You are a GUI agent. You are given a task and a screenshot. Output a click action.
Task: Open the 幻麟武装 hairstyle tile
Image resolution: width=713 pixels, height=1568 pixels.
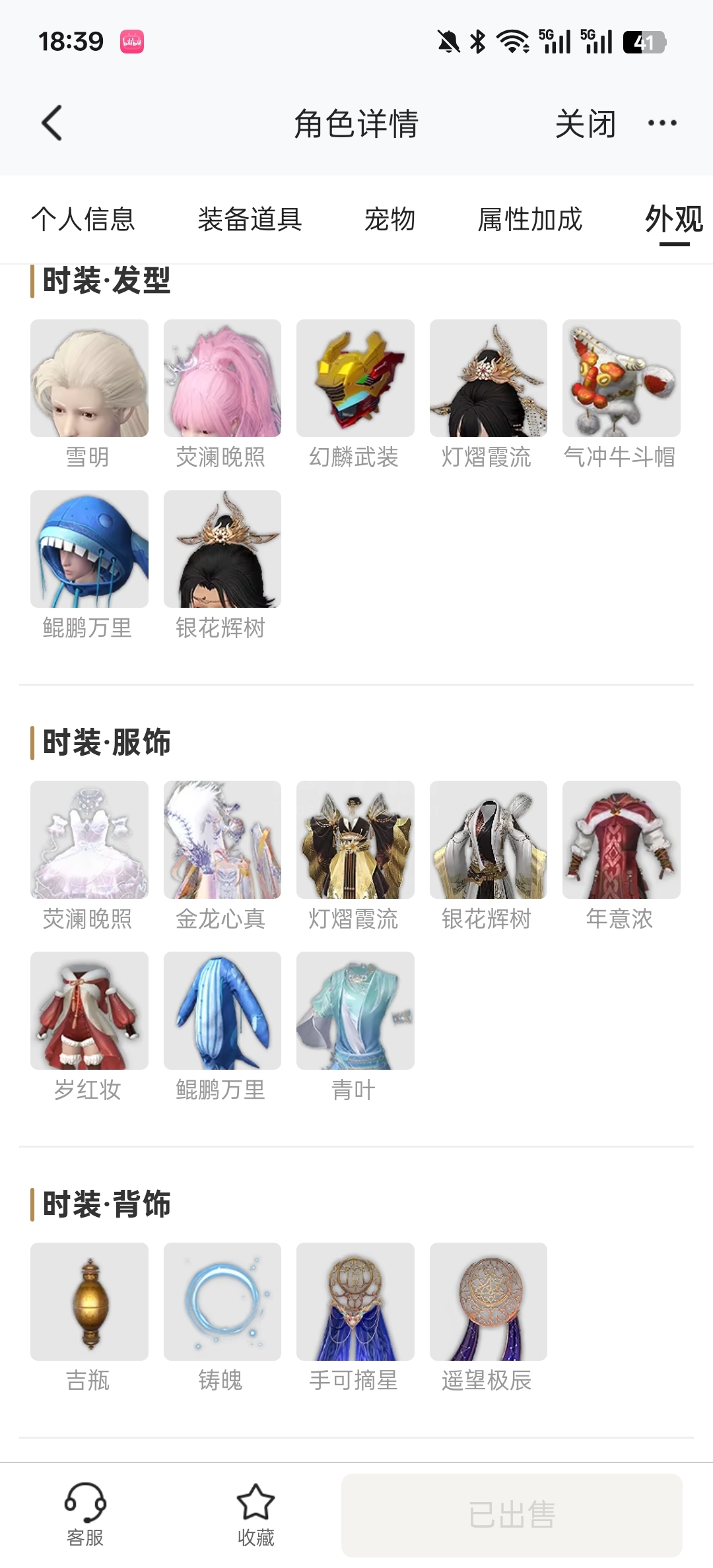click(x=355, y=379)
